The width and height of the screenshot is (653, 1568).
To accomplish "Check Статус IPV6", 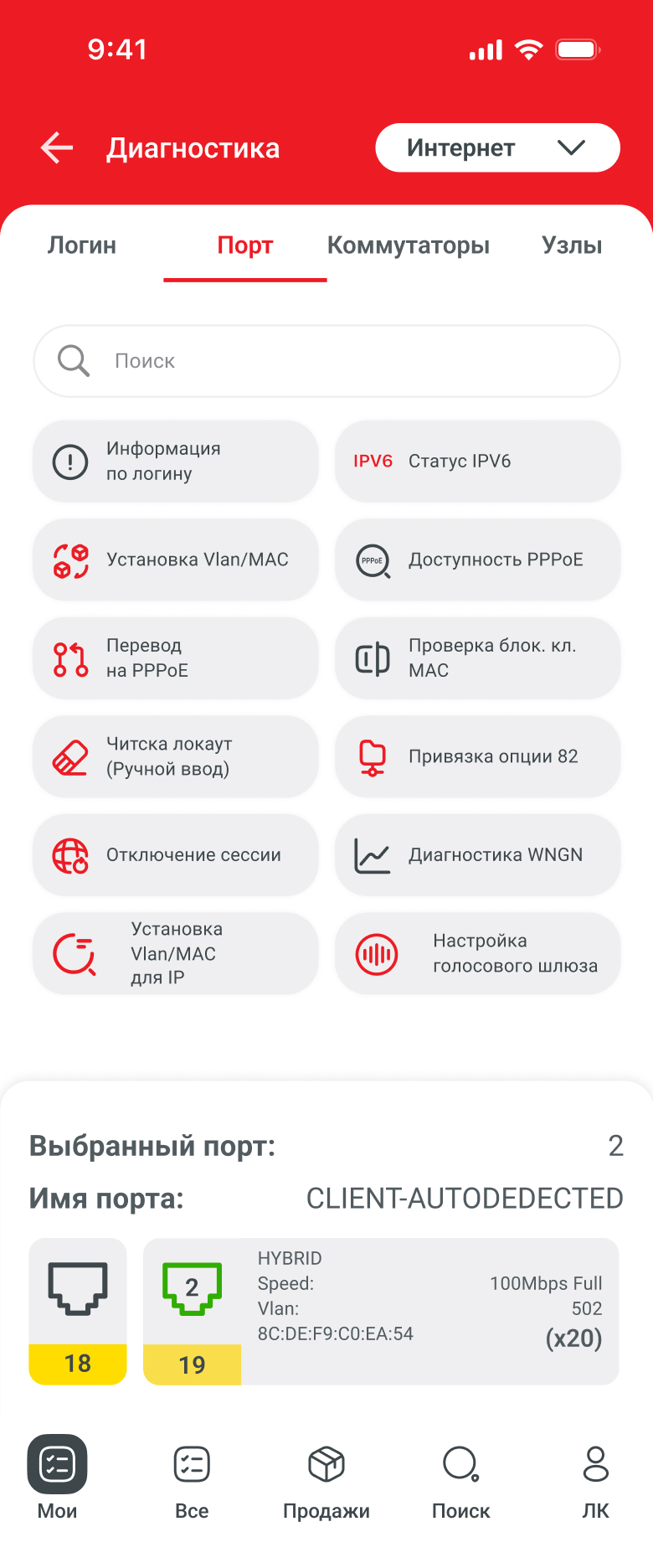I will (477, 462).
